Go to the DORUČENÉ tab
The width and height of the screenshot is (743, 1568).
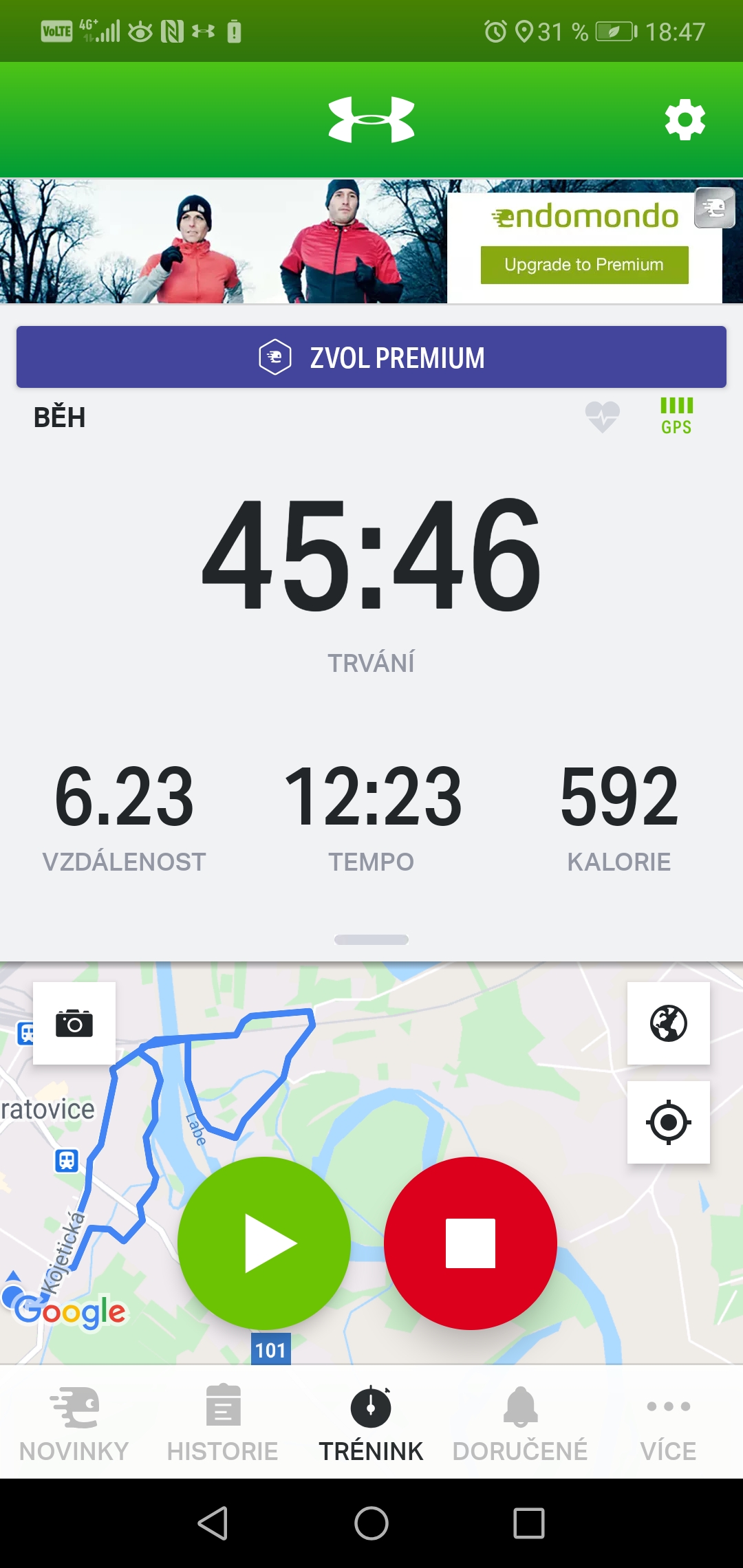[520, 1422]
